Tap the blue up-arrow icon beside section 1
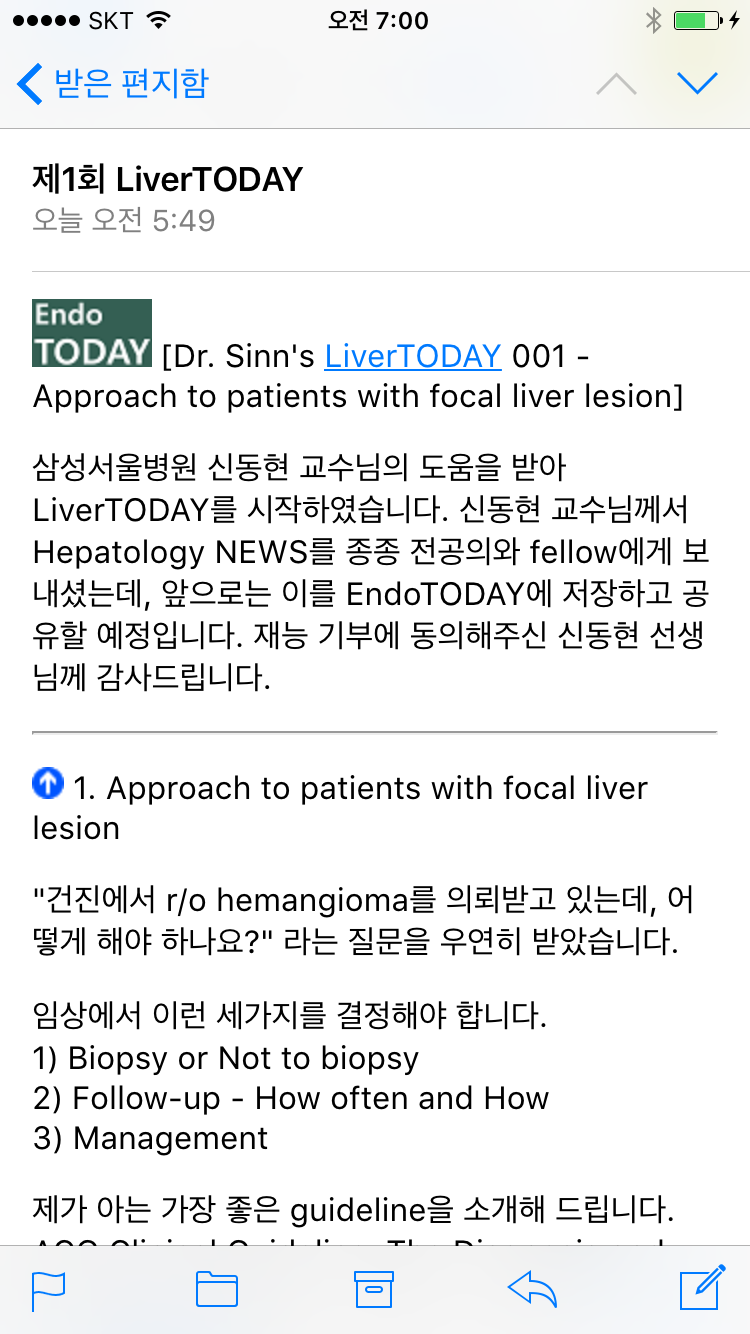 48,783
